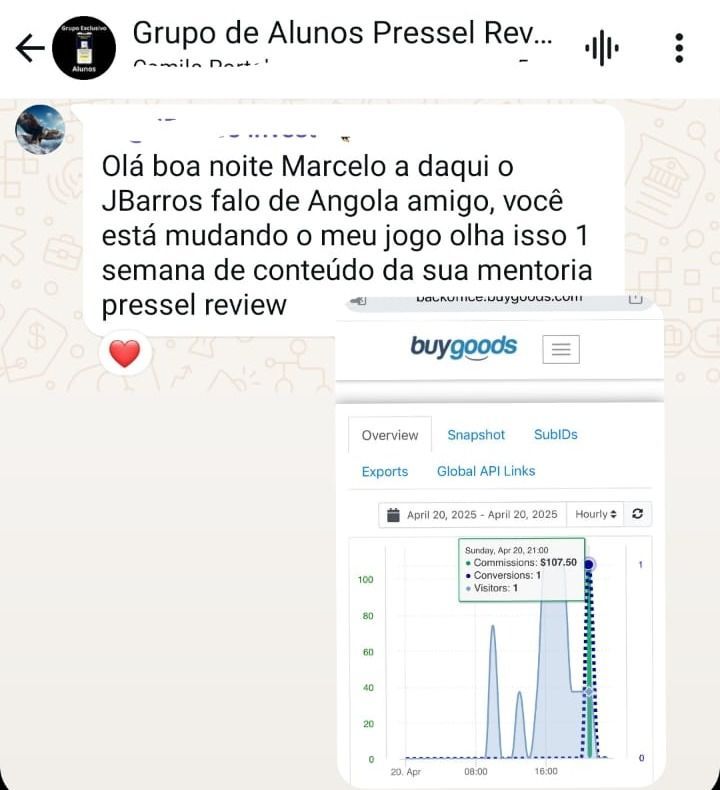Go back from the group chat
The height and width of the screenshot is (790, 720).
tap(30, 47)
